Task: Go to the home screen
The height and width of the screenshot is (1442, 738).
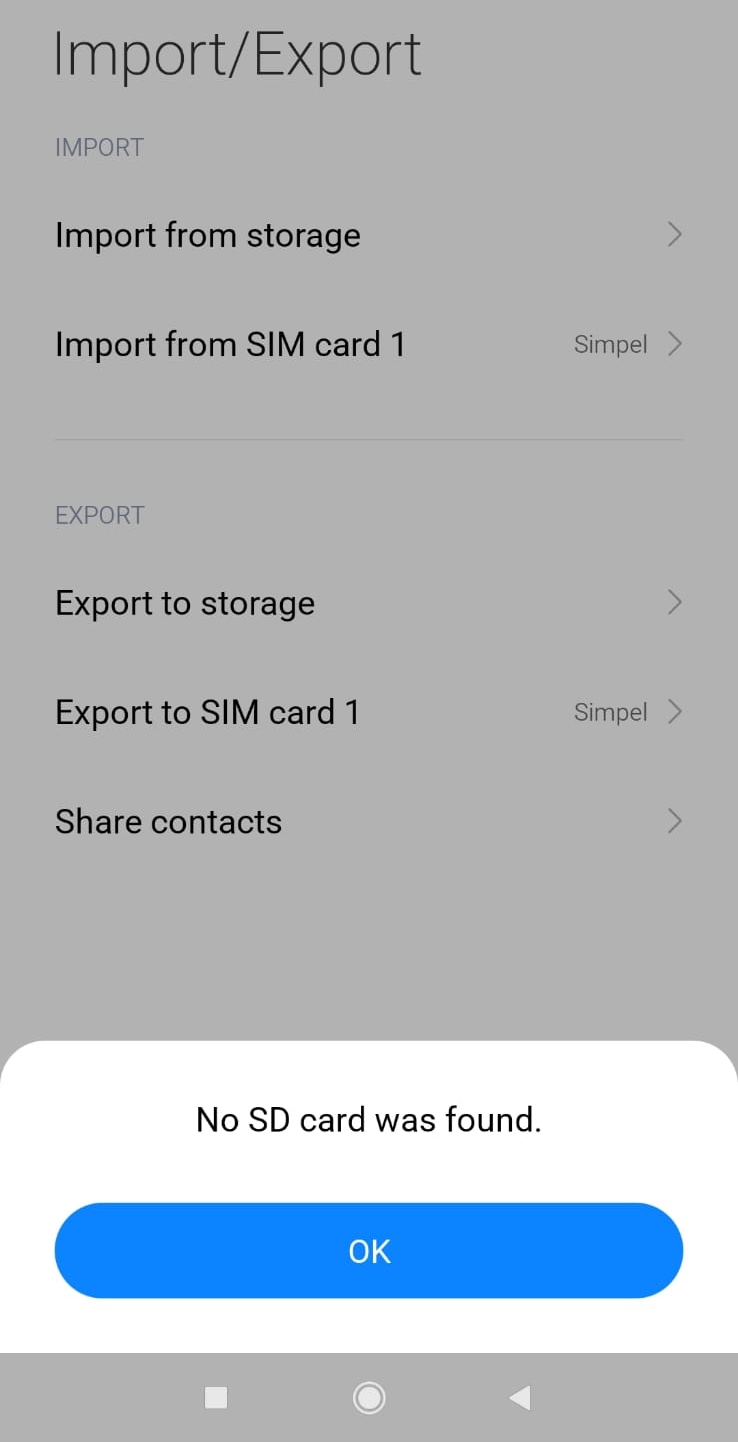Action: pyautogui.click(x=369, y=1397)
